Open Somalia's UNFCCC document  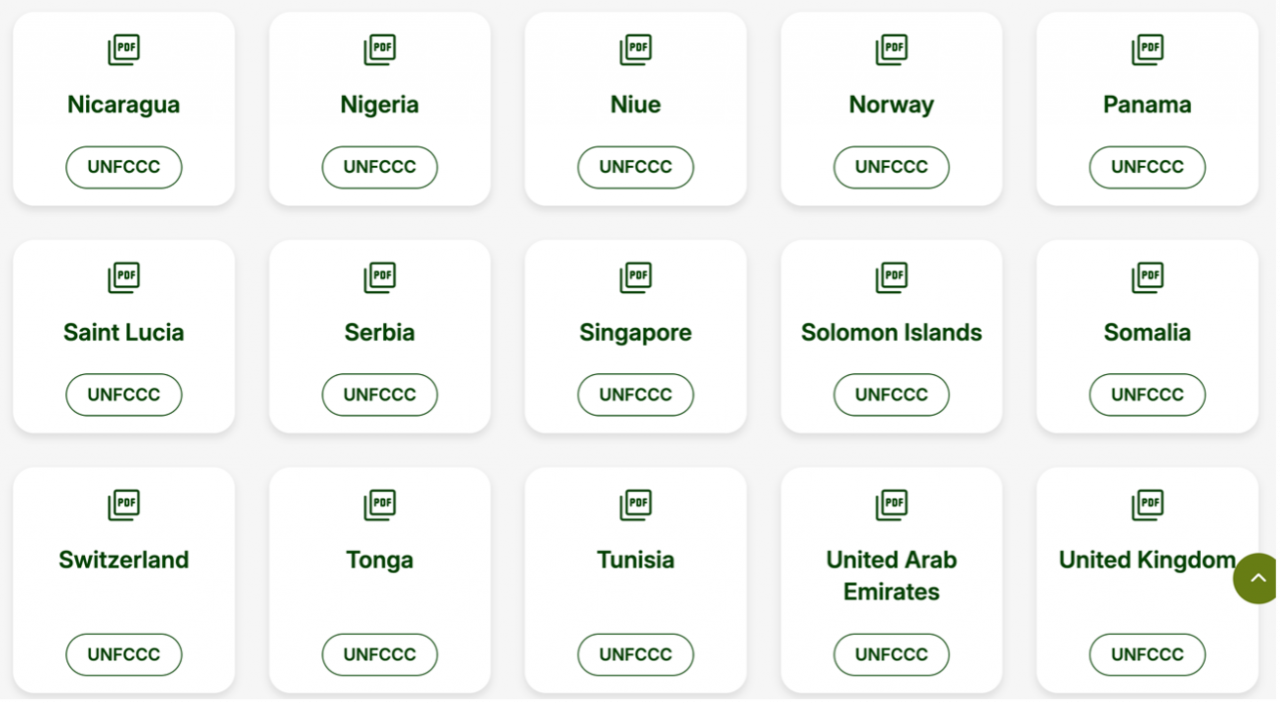pyautogui.click(x=1147, y=395)
